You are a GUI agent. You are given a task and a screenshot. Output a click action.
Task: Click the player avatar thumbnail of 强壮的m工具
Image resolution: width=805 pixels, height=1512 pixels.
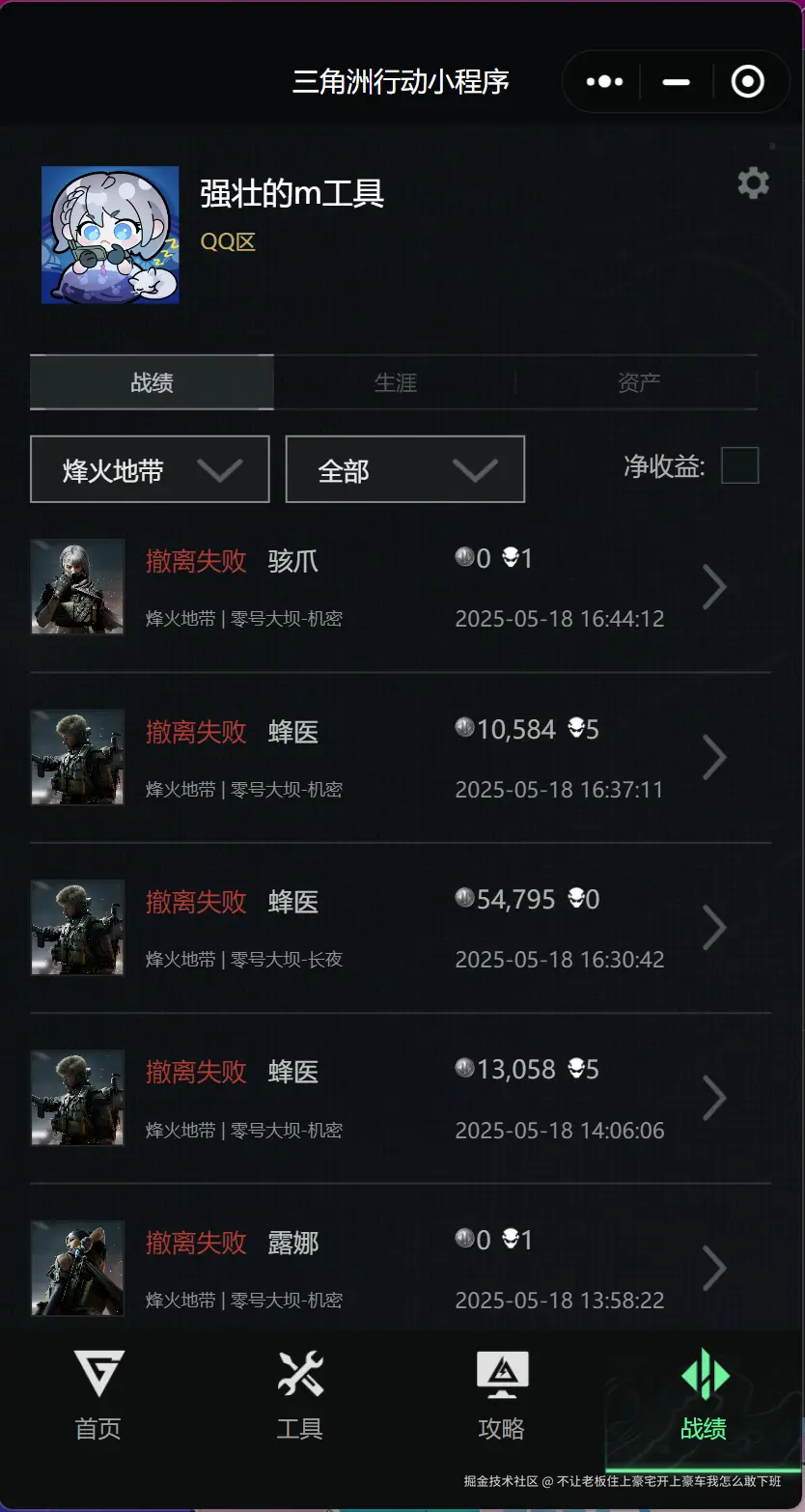coord(110,235)
